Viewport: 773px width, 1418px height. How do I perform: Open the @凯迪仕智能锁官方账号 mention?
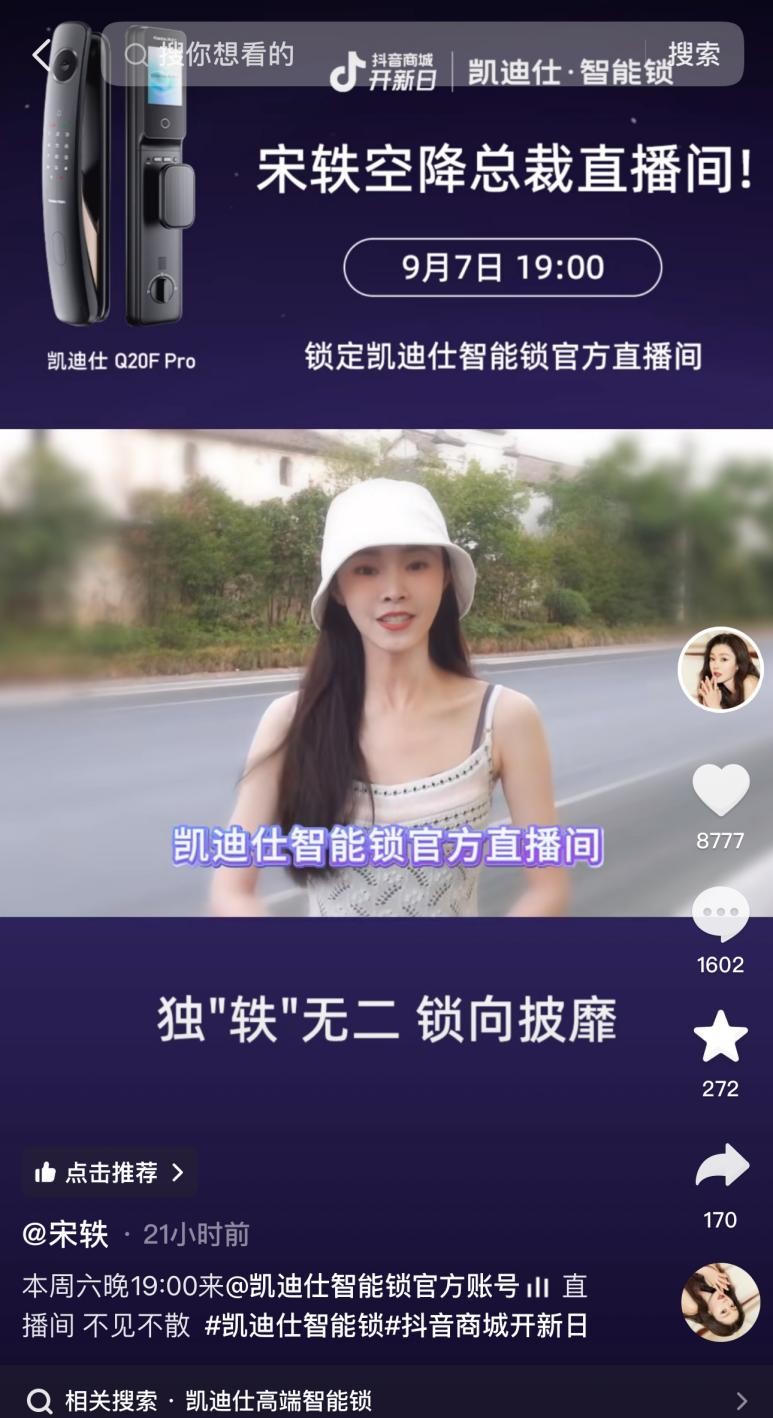pyautogui.click(x=372, y=1286)
